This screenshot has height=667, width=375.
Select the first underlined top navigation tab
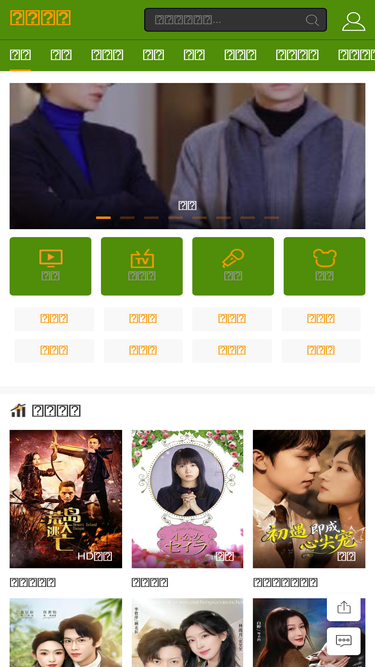click(x=20, y=55)
